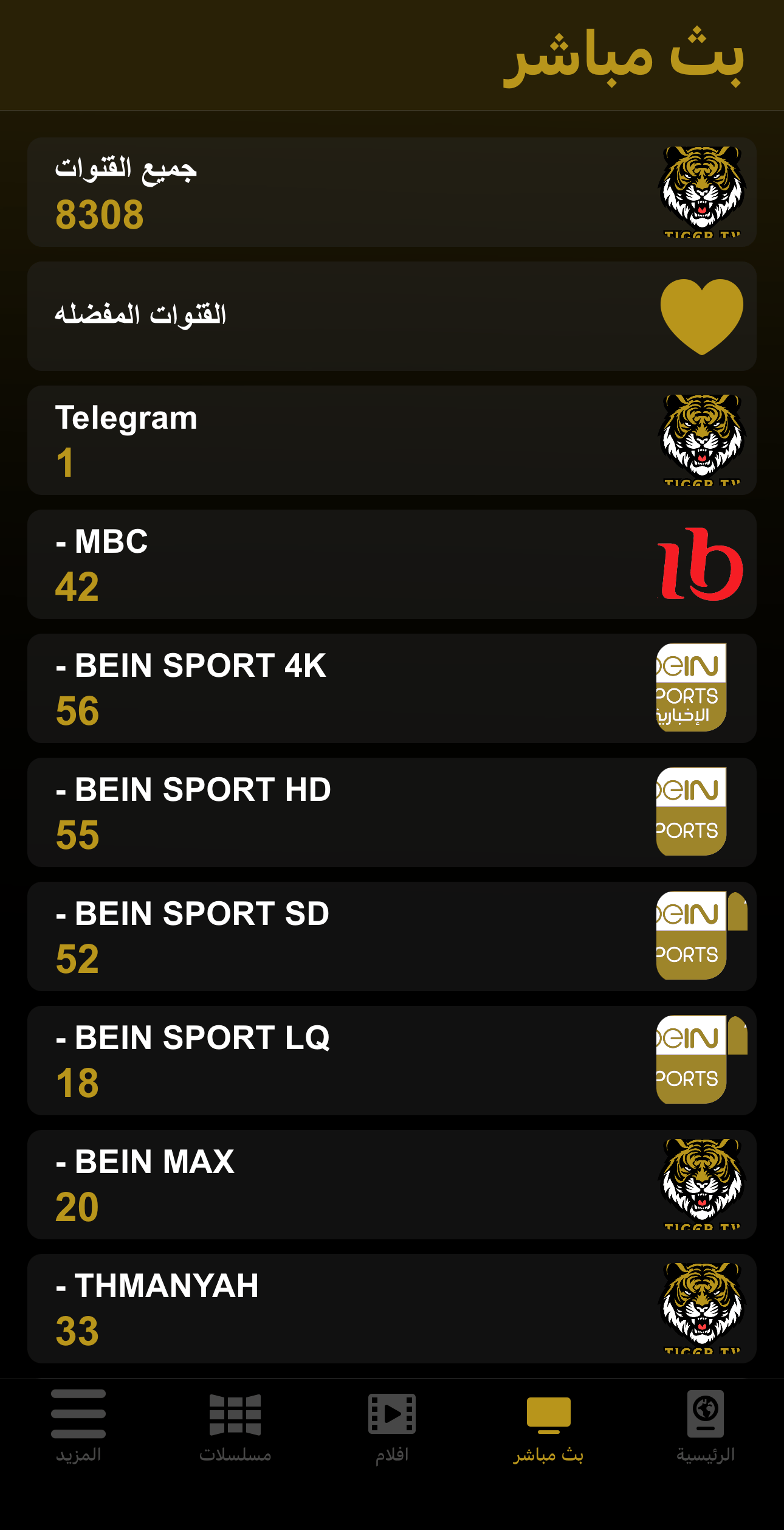Select the THMANYAH channel group

(391, 1309)
